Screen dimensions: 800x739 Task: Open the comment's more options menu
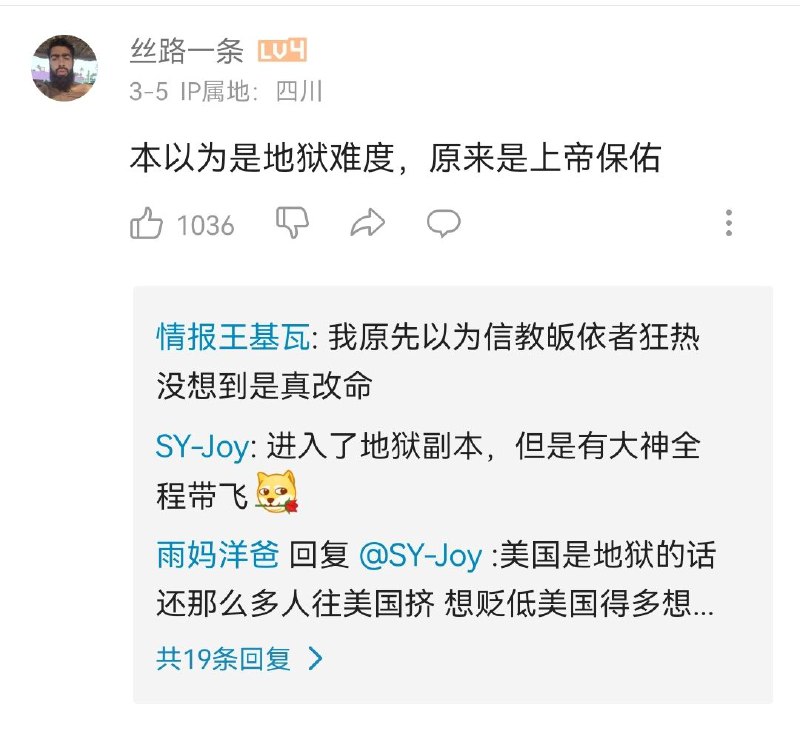click(x=730, y=223)
